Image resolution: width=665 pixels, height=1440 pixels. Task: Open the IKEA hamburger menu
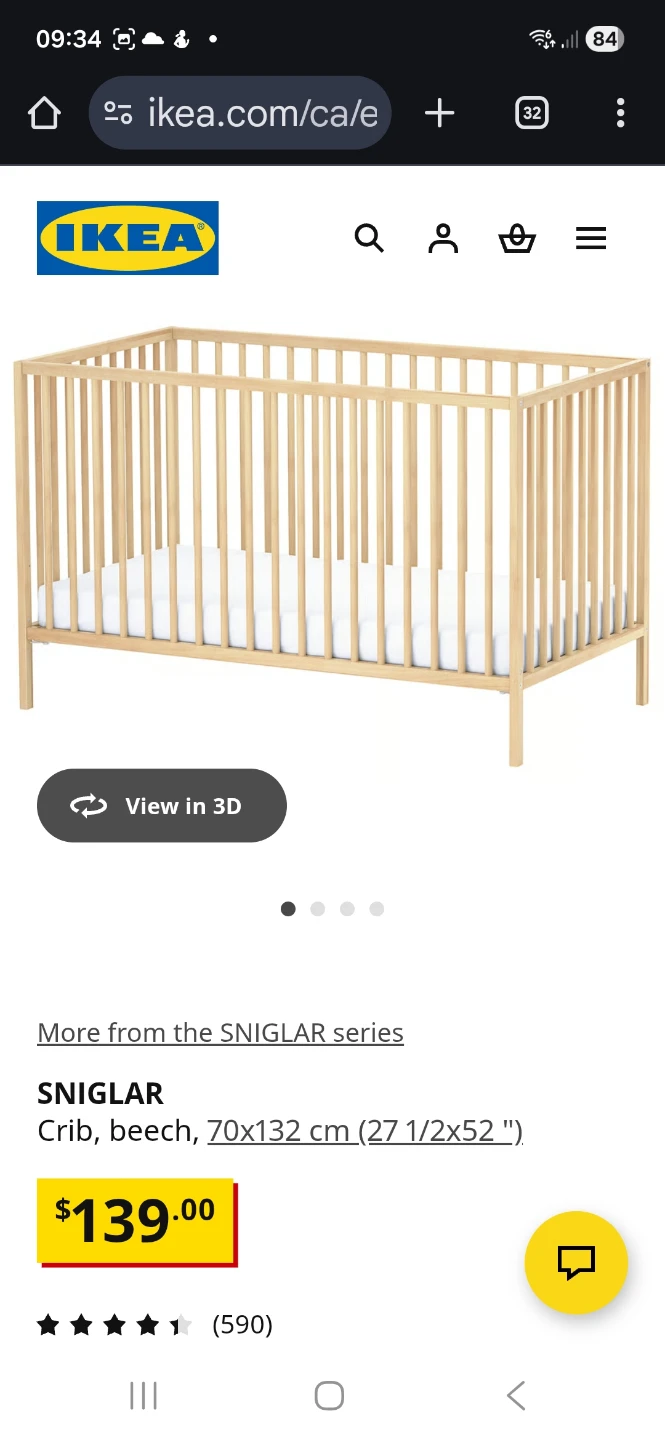coord(591,239)
